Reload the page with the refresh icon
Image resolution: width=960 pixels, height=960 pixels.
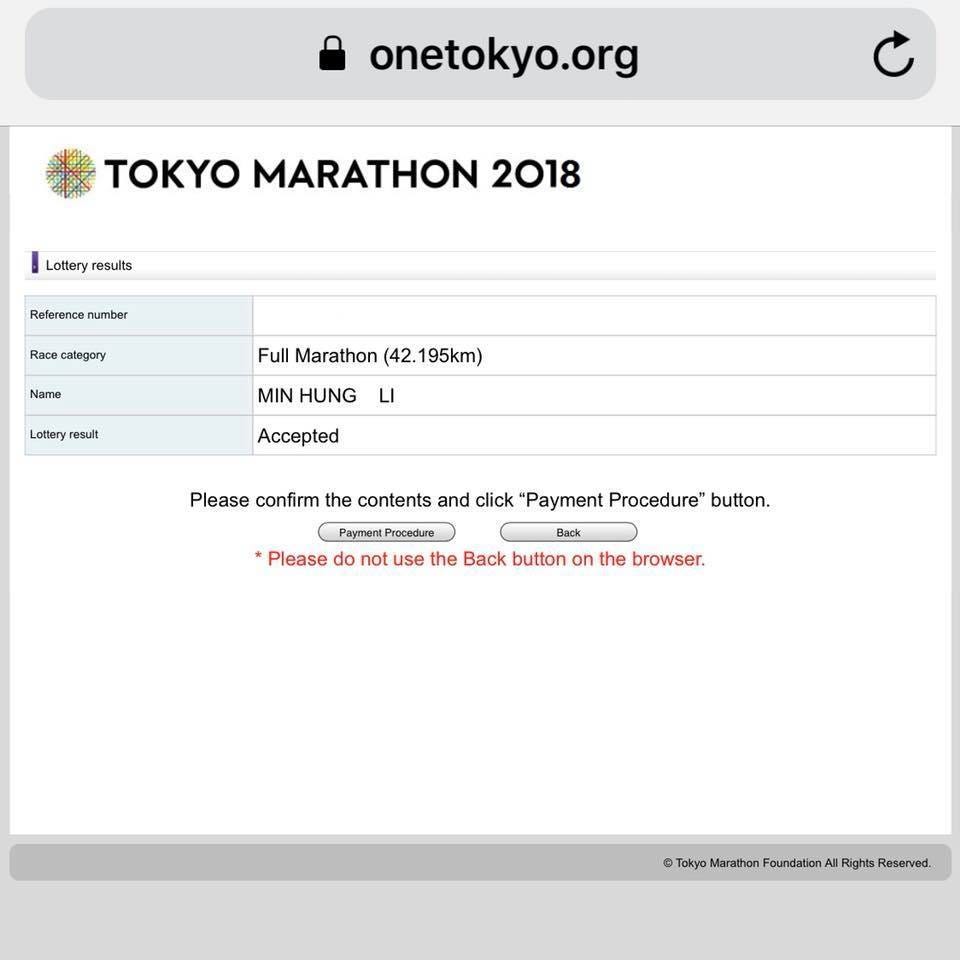point(893,54)
